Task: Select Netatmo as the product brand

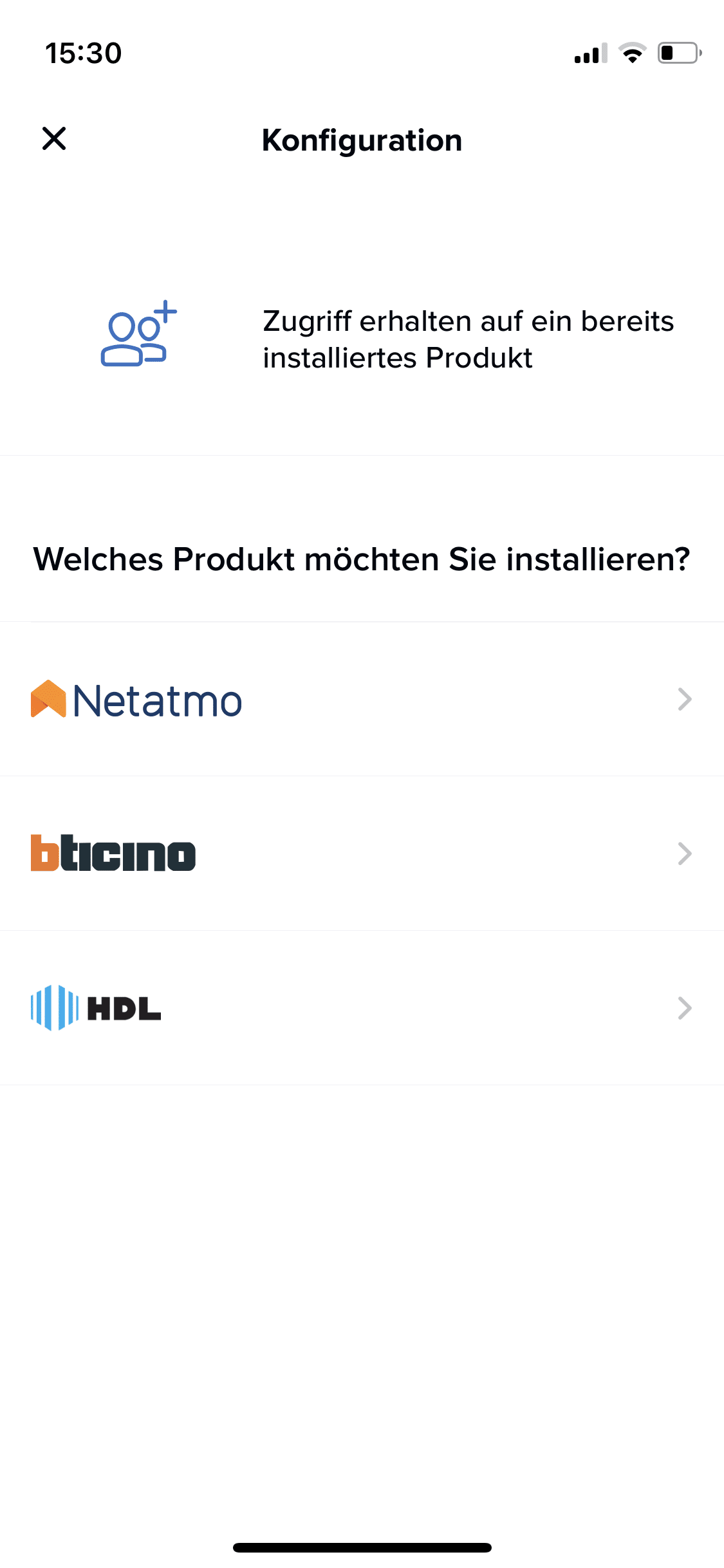Action: (x=362, y=700)
